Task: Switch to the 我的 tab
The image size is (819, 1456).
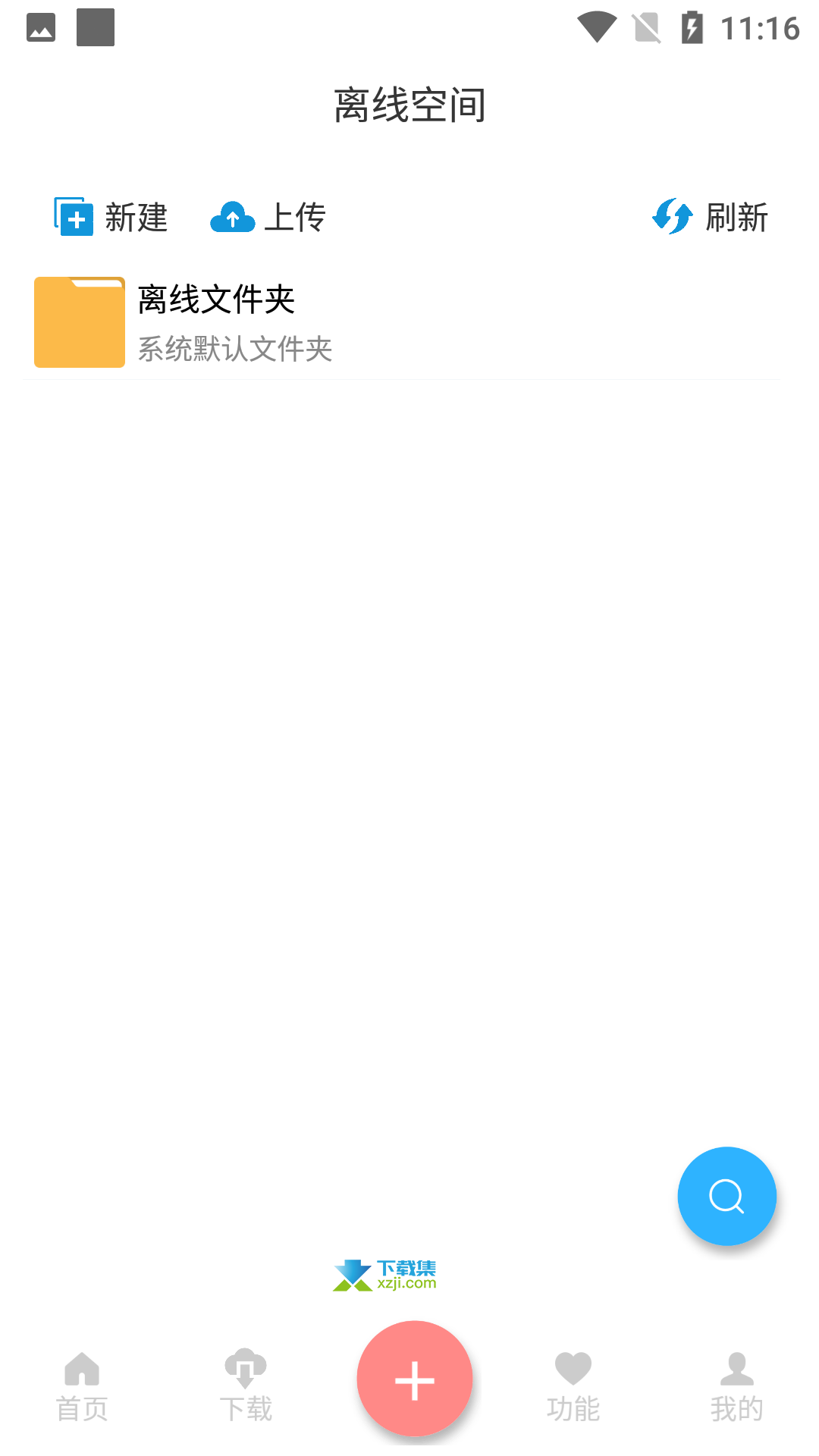Action: pyautogui.click(x=737, y=1388)
